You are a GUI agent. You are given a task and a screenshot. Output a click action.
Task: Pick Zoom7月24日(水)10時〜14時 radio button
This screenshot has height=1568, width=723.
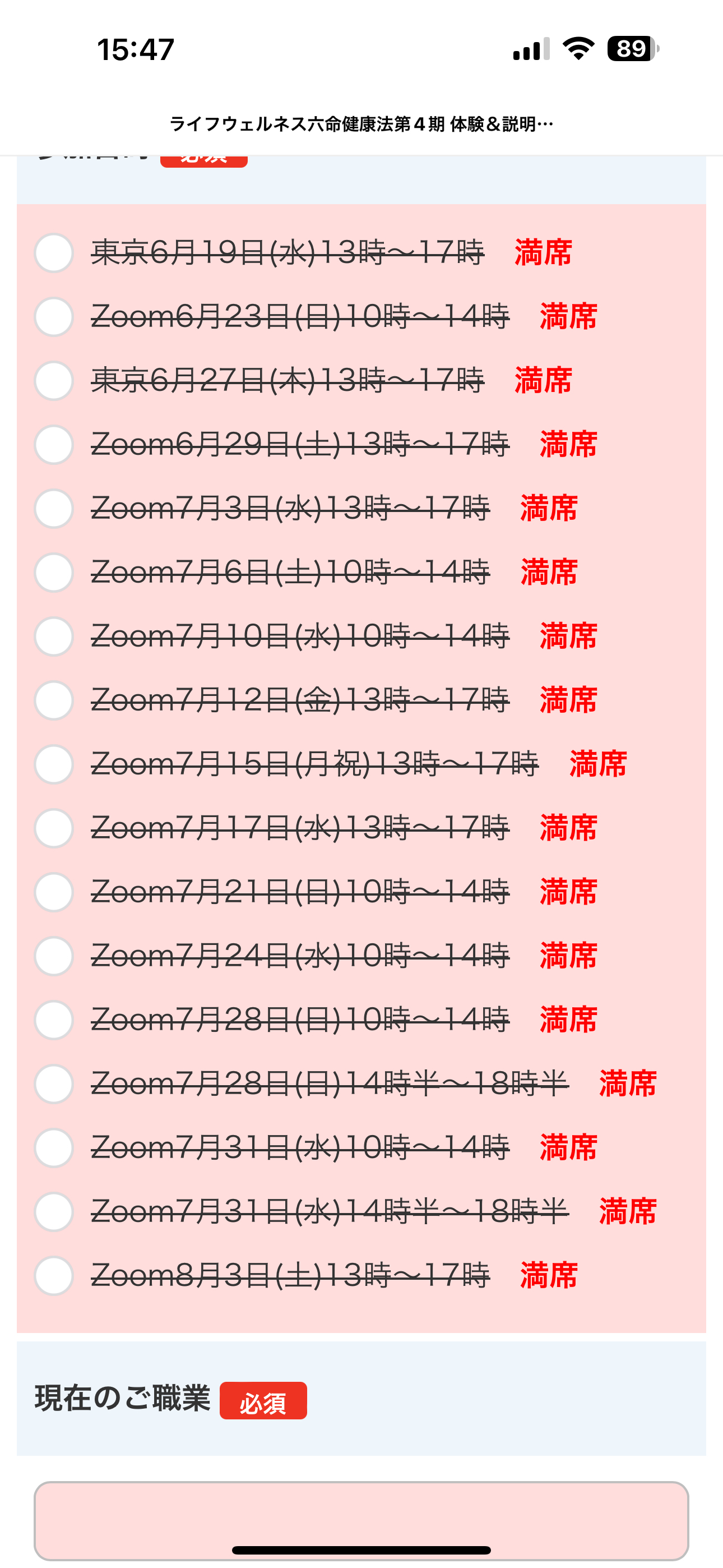[54, 956]
